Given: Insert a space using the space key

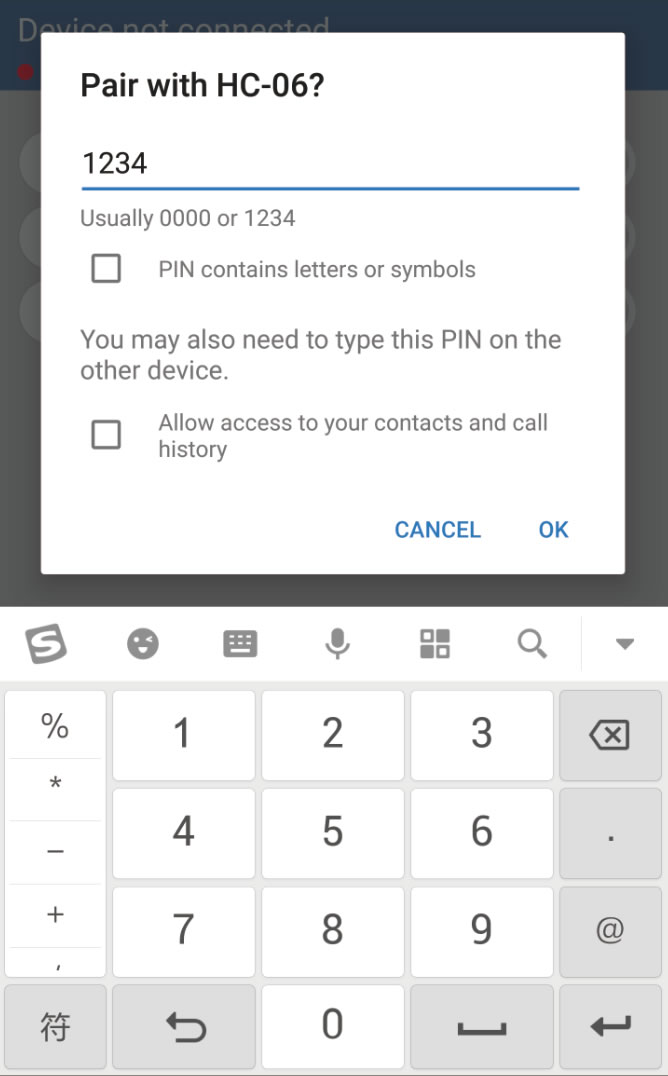Looking at the screenshot, I should click(482, 1027).
